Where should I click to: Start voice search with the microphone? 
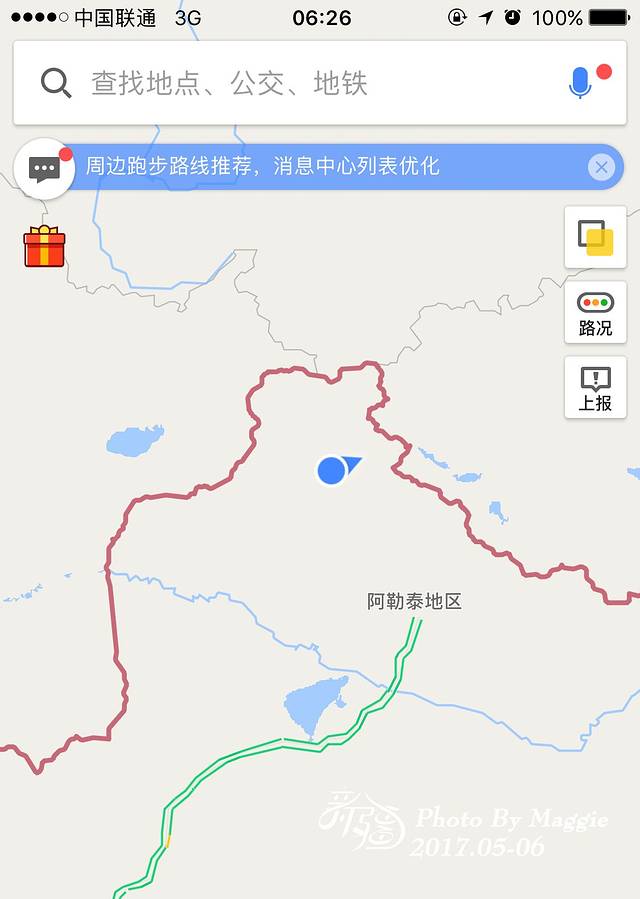coord(581,83)
